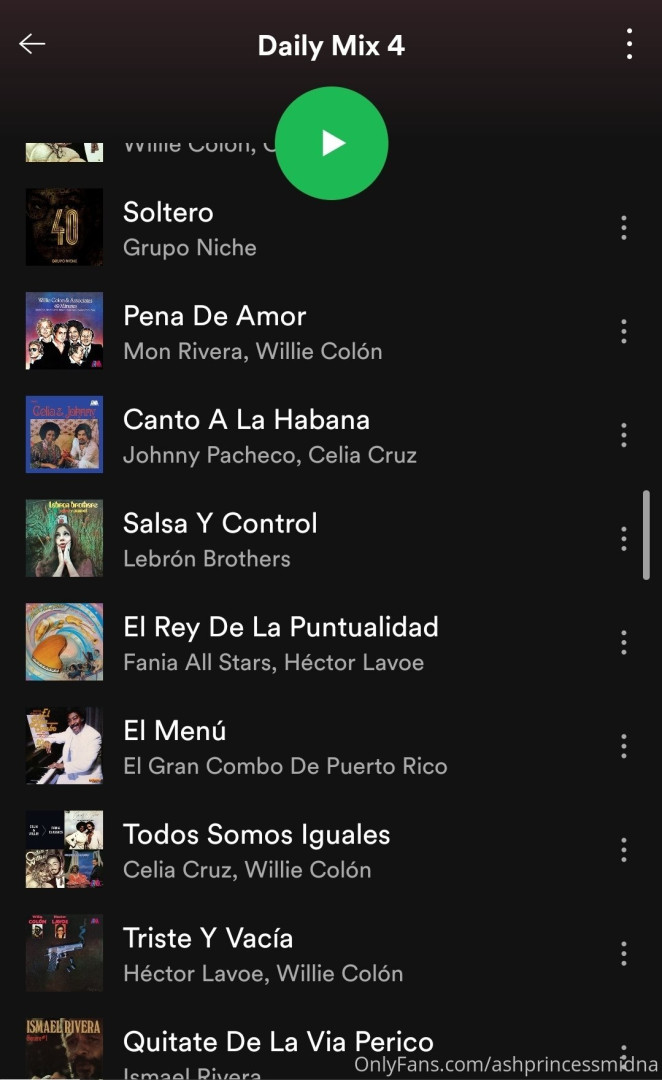Open more options for El Menú
This screenshot has height=1080, width=662.
coord(623,746)
